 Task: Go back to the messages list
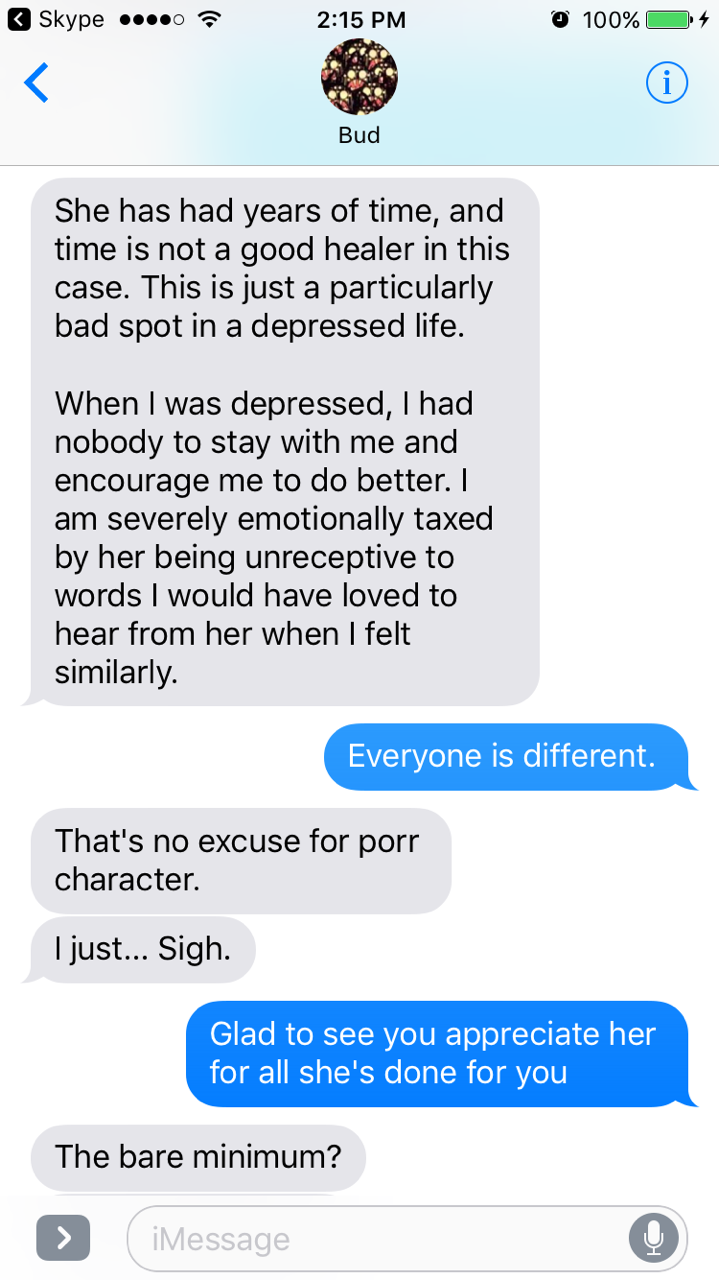pyautogui.click(x=36, y=83)
